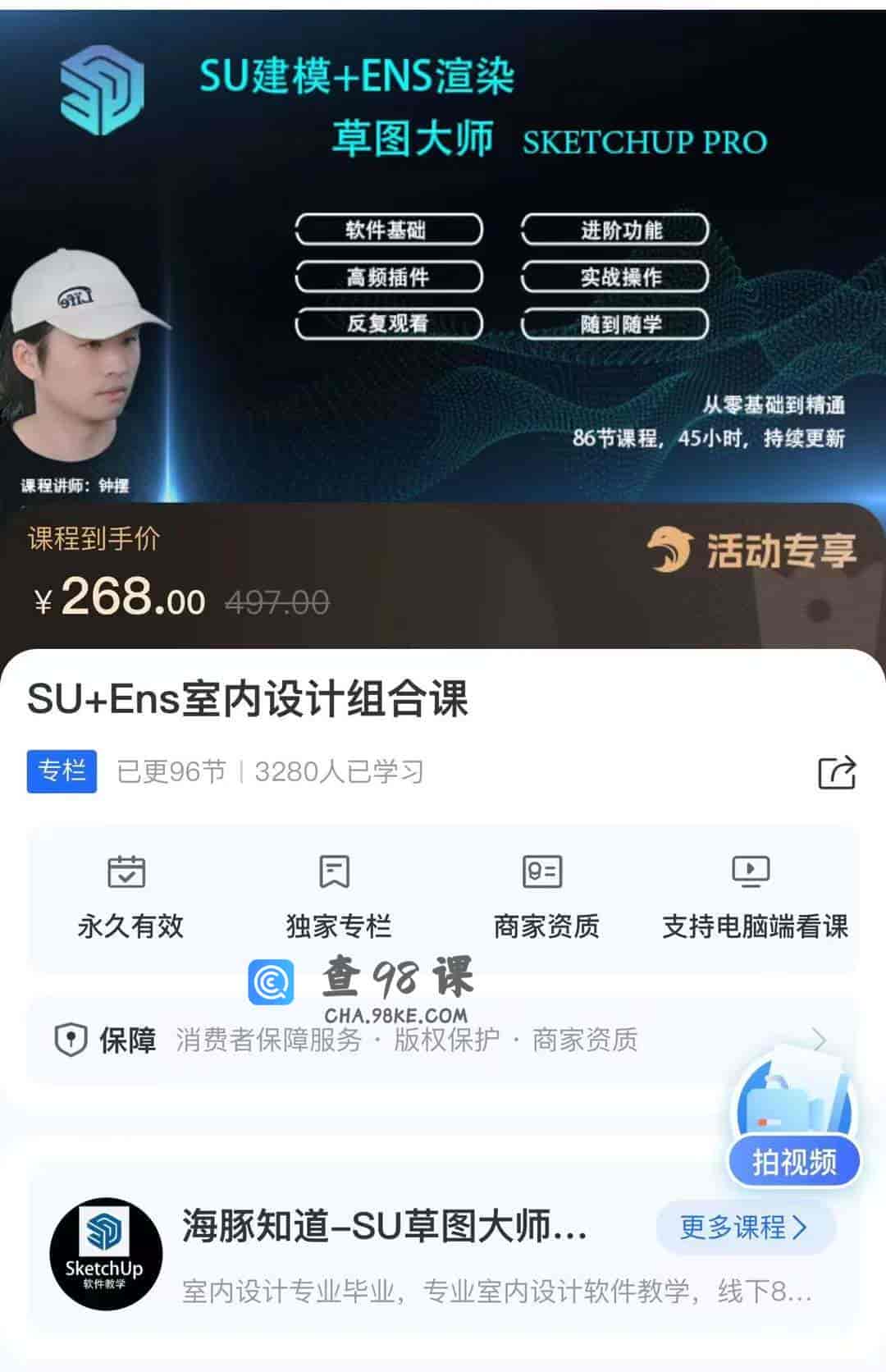Select the 永久有效 calendar icon
The image size is (886, 1372).
click(129, 872)
